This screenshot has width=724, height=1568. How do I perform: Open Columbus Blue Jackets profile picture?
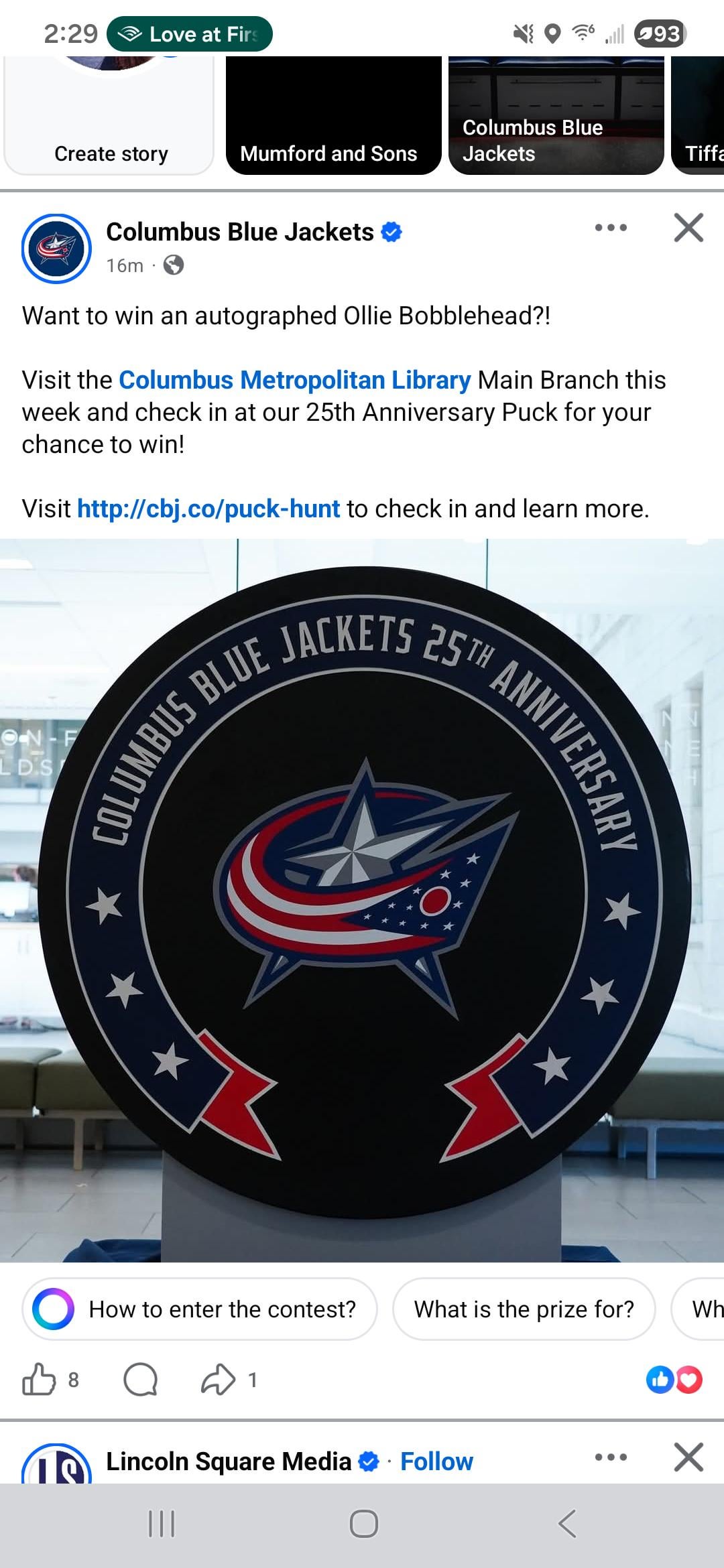56,249
